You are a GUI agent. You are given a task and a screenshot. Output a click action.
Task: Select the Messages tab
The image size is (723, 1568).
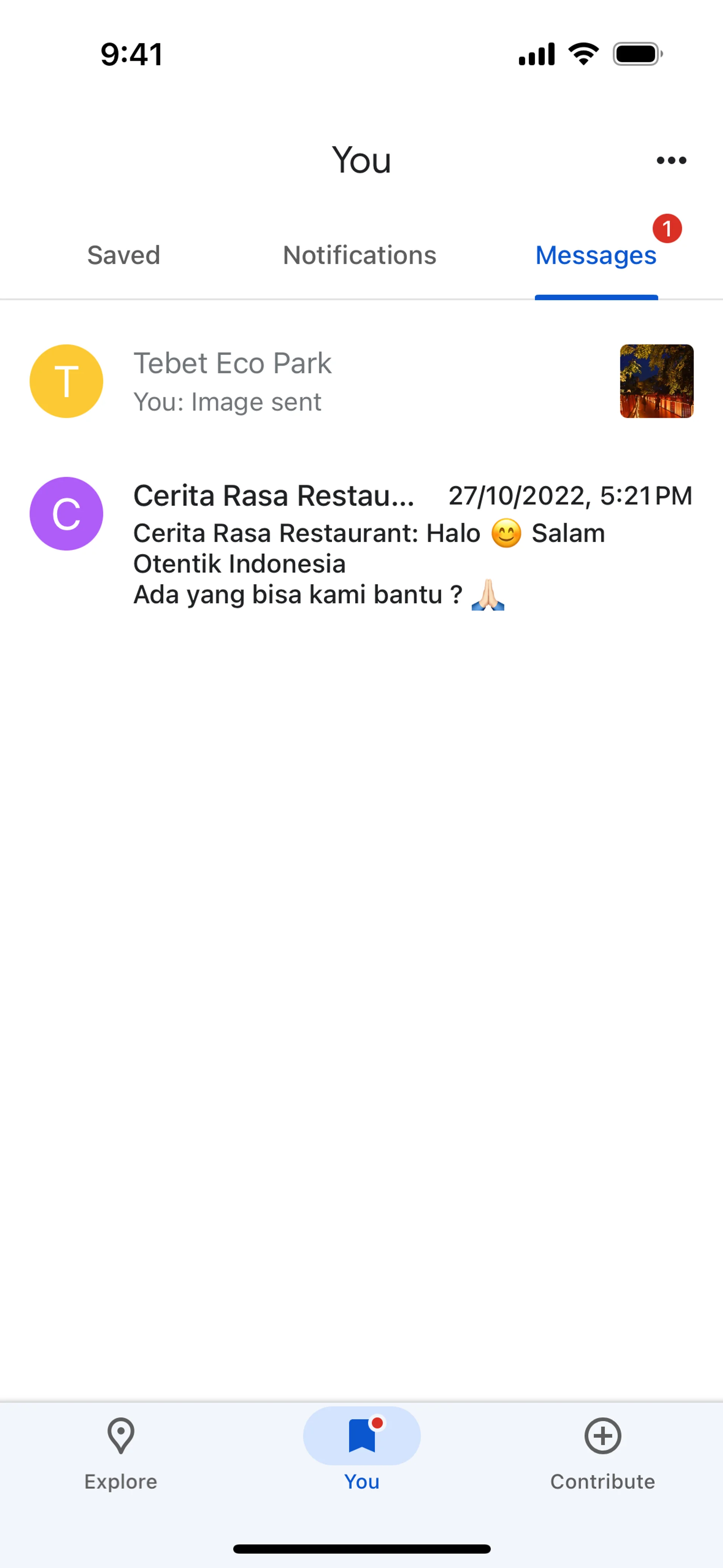(596, 256)
